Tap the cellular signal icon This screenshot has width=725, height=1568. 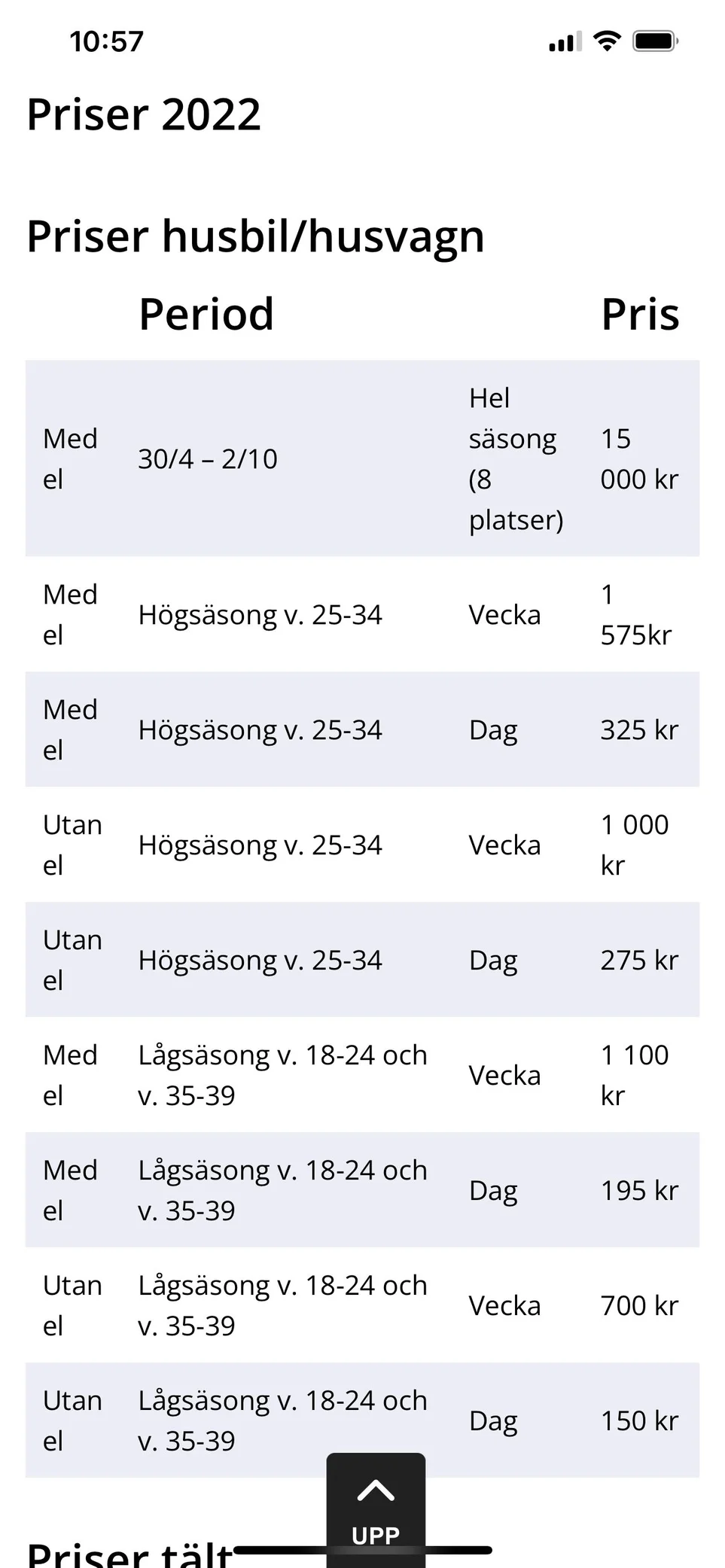(563, 42)
